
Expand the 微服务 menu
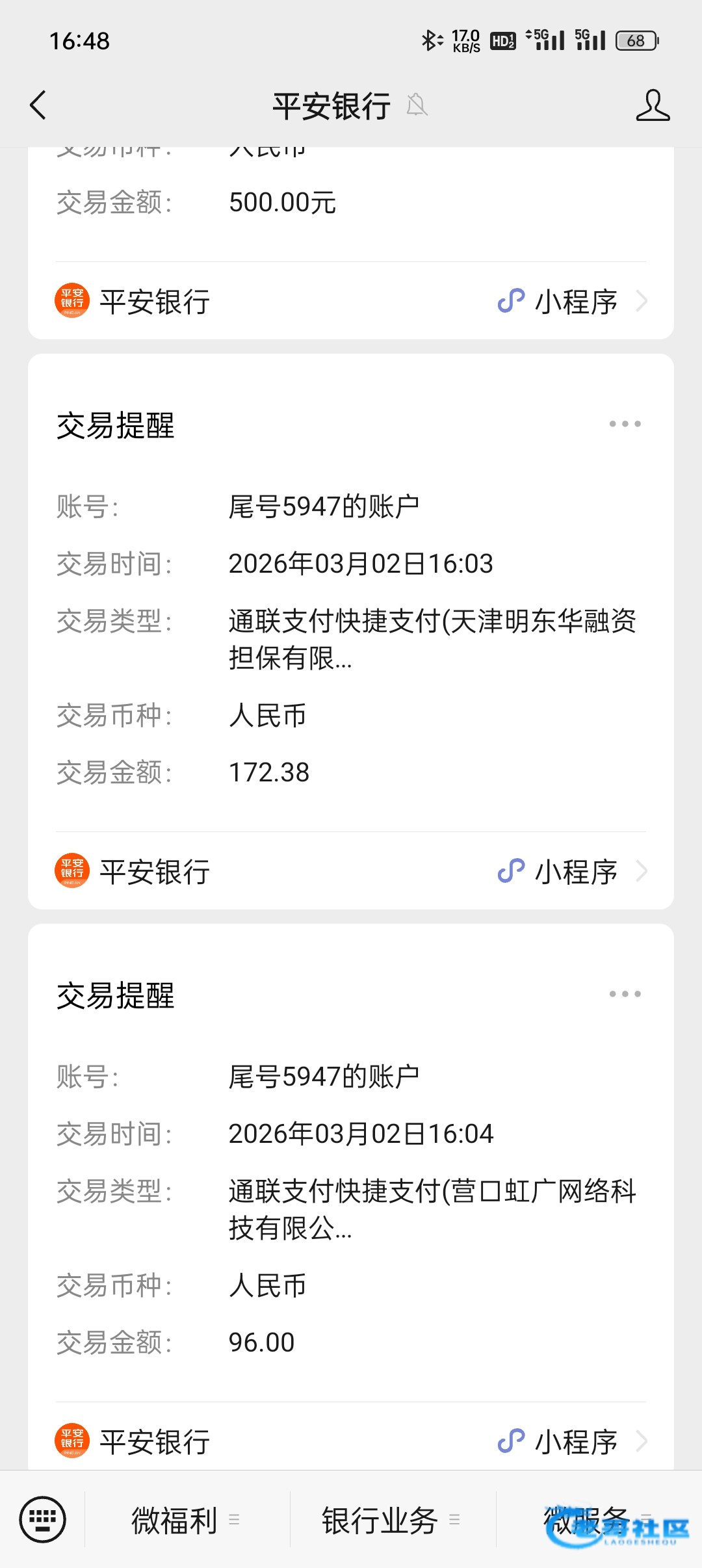[x=599, y=1520]
